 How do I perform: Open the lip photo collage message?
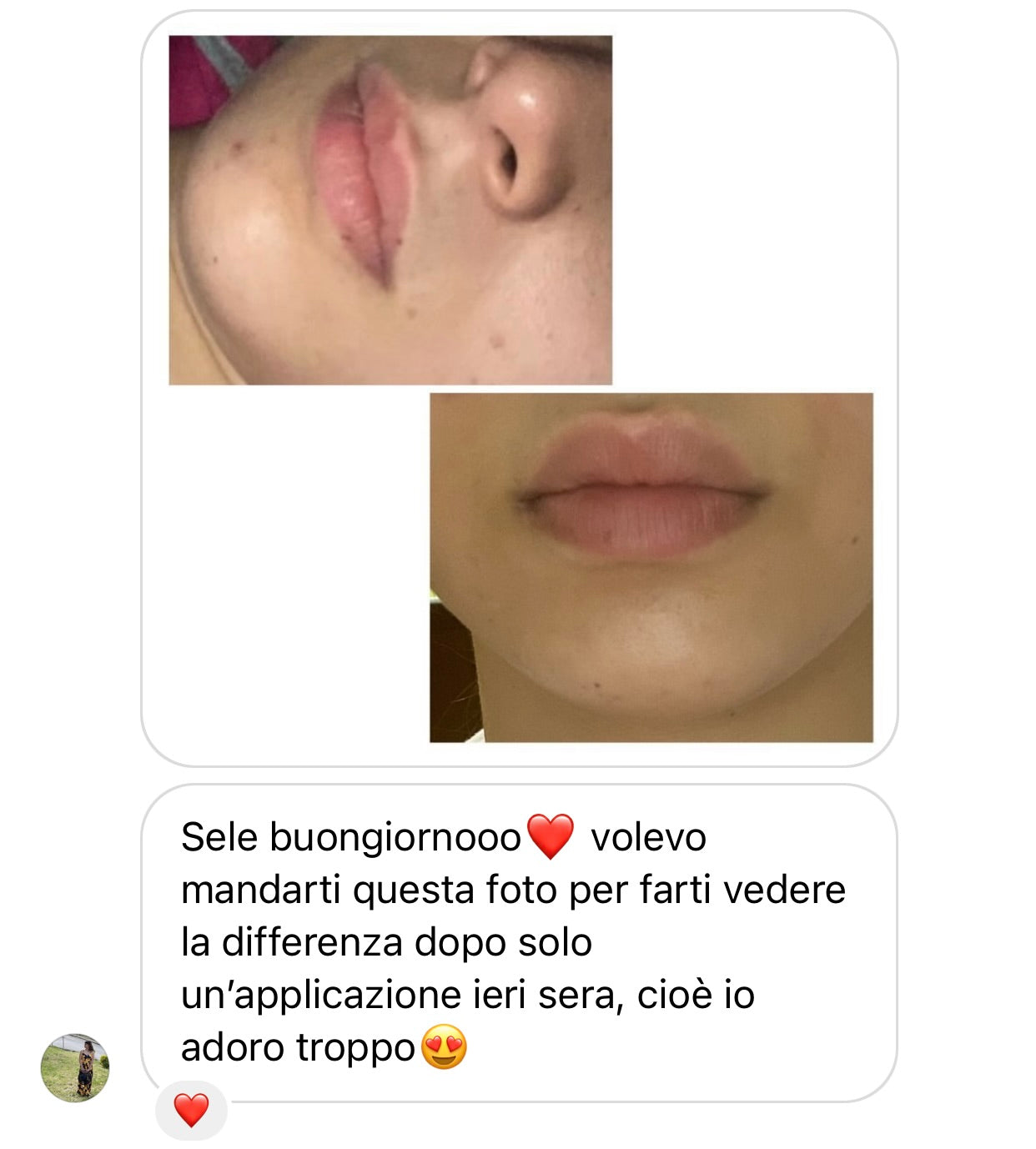tap(519, 389)
